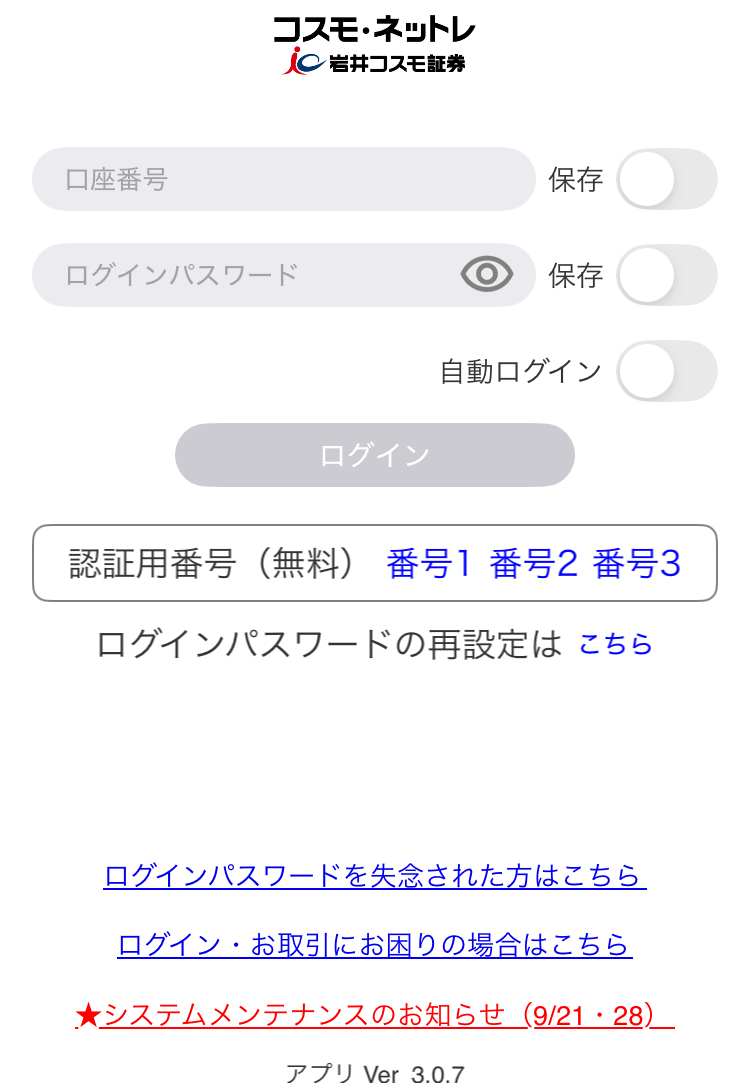
Task: Open the ログインパスワードを失念された方はこちら link
Action: (x=375, y=877)
